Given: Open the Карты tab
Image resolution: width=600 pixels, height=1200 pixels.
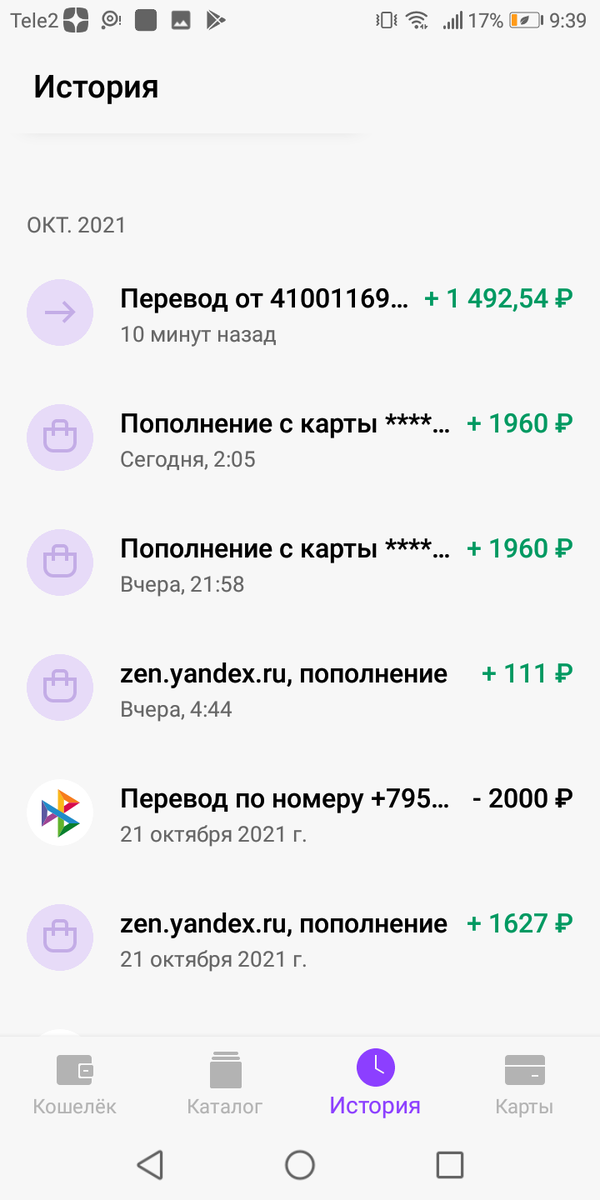Looking at the screenshot, I should point(524,1084).
